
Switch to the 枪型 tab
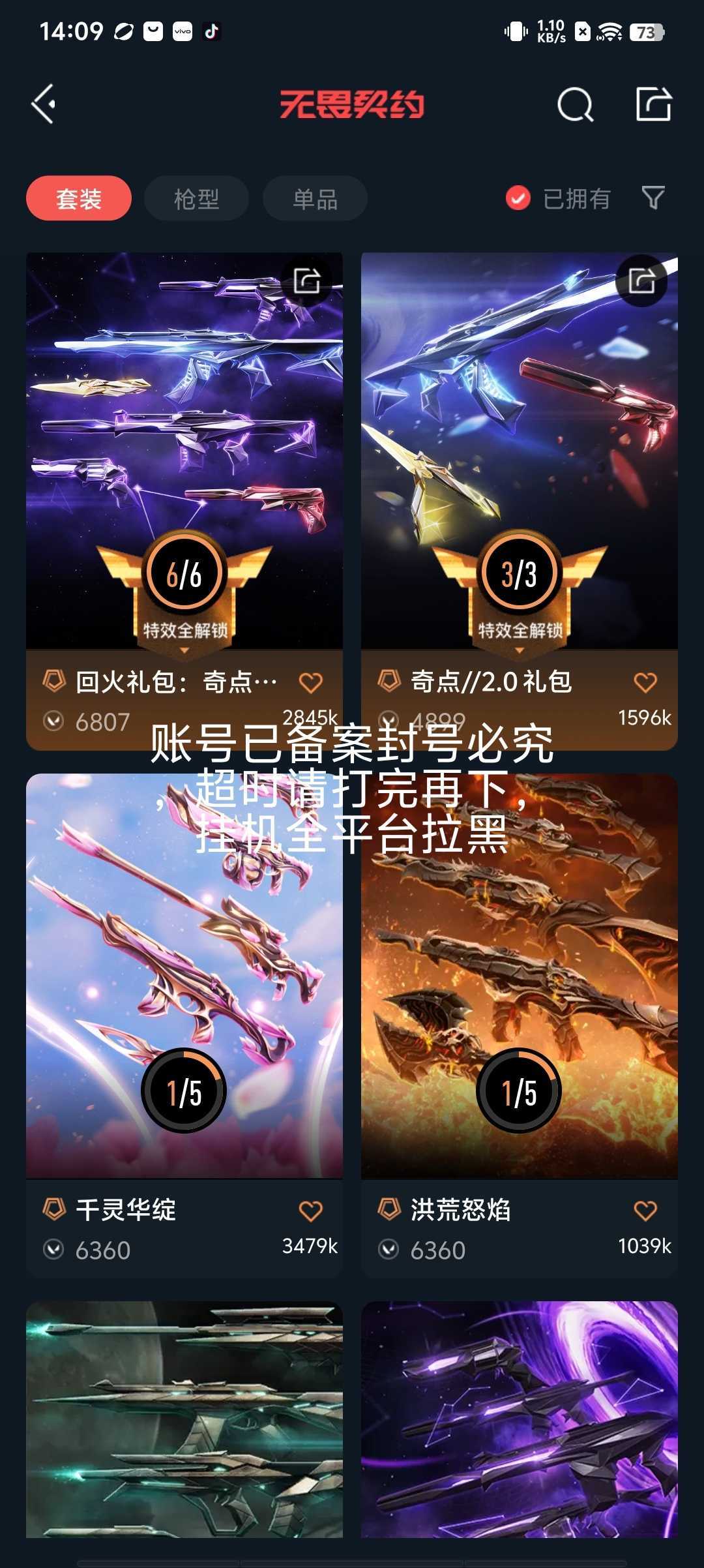[196, 198]
